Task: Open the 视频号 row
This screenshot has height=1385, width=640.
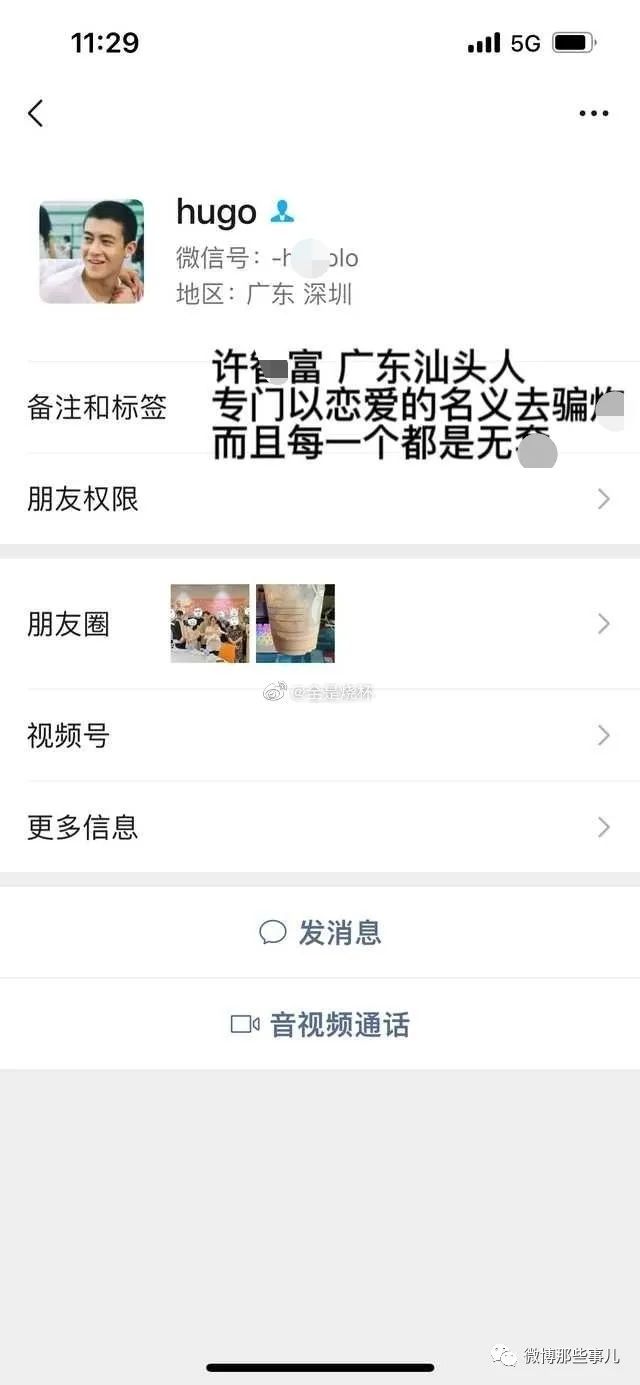Action: (x=320, y=736)
